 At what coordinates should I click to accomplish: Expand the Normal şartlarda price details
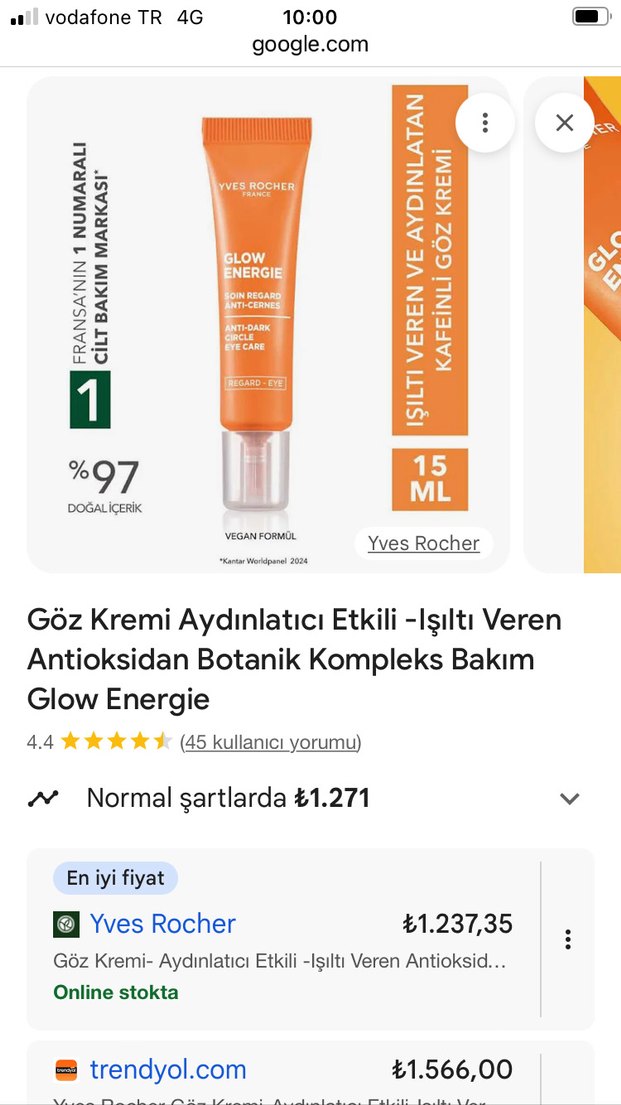569,798
